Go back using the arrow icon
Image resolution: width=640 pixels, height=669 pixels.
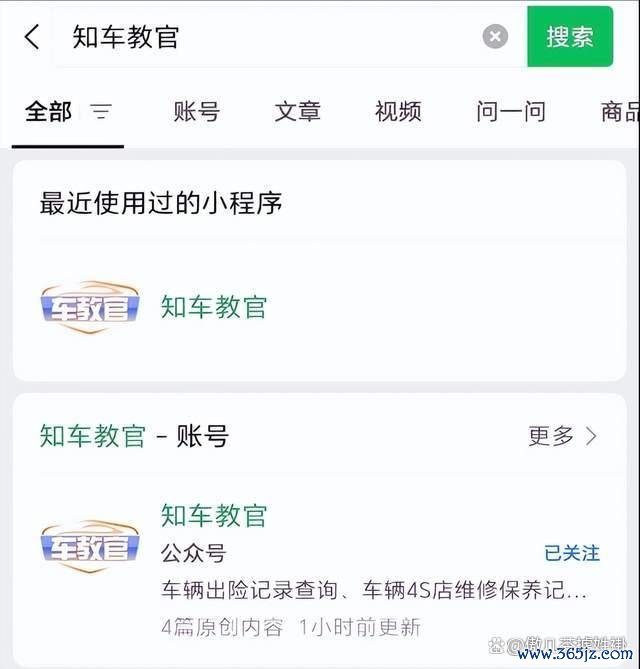pyautogui.click(x=32, y=37)
